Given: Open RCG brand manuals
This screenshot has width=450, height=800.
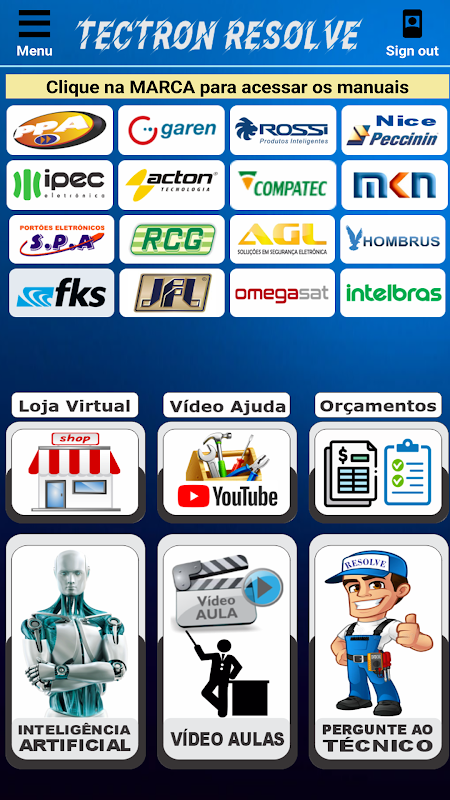Looking at the screenshot, I should (172, 239).
